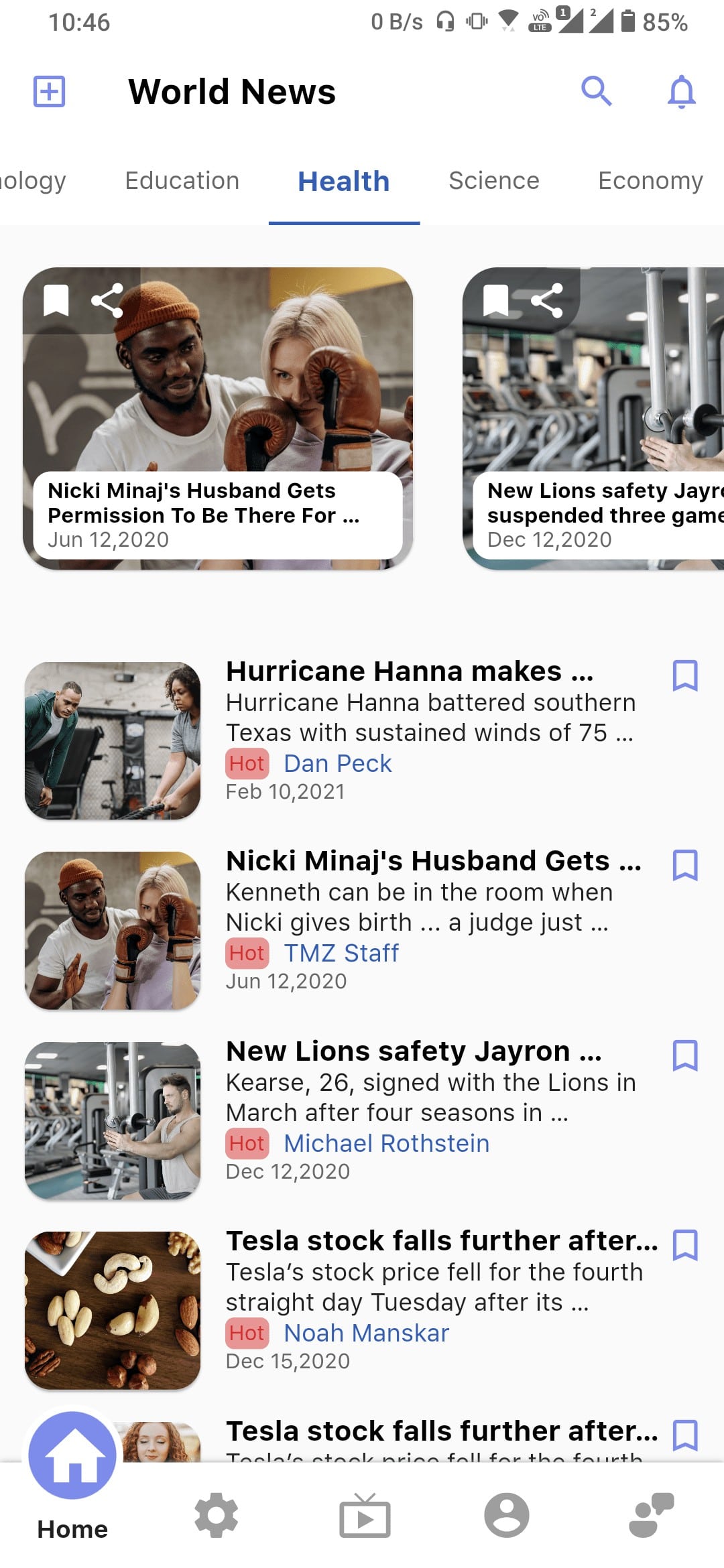724x1568 pixels.
Task: Open the search icon
Action: pyautogui.click(x=596, y=91)
